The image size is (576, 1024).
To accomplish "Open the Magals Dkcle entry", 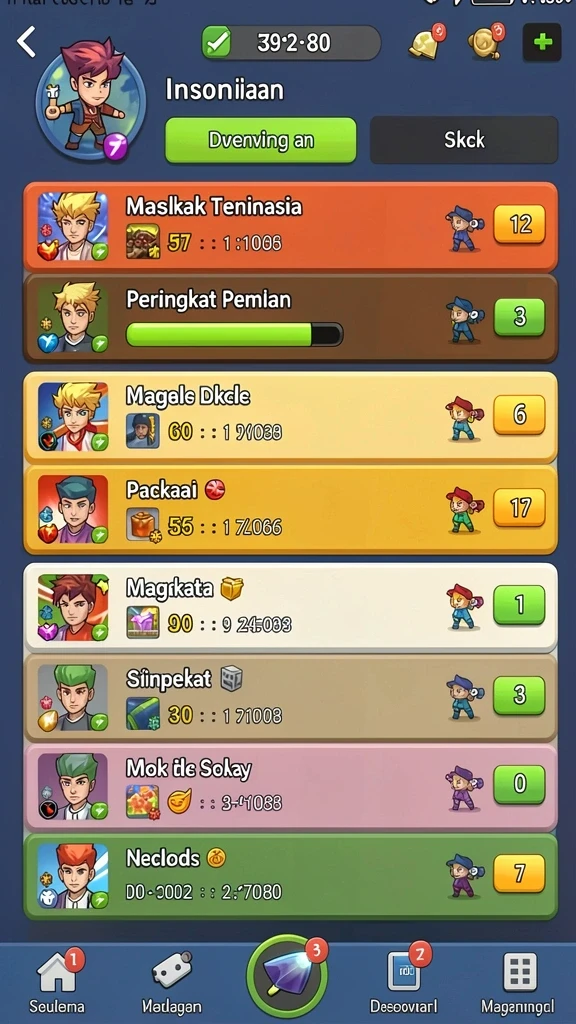I will 291,416.
